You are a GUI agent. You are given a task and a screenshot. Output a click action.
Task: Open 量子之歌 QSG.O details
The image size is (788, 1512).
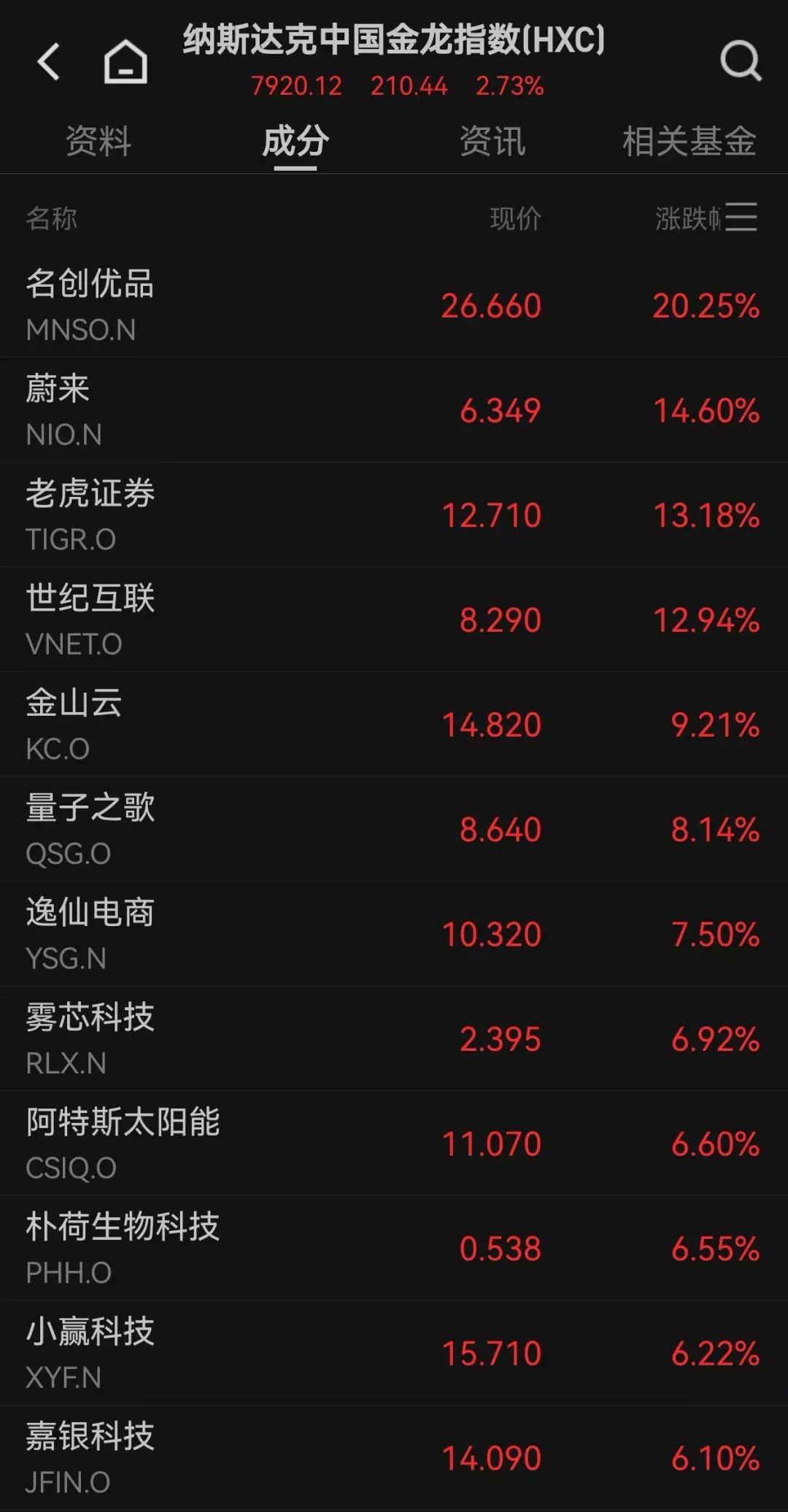(394, 829)
